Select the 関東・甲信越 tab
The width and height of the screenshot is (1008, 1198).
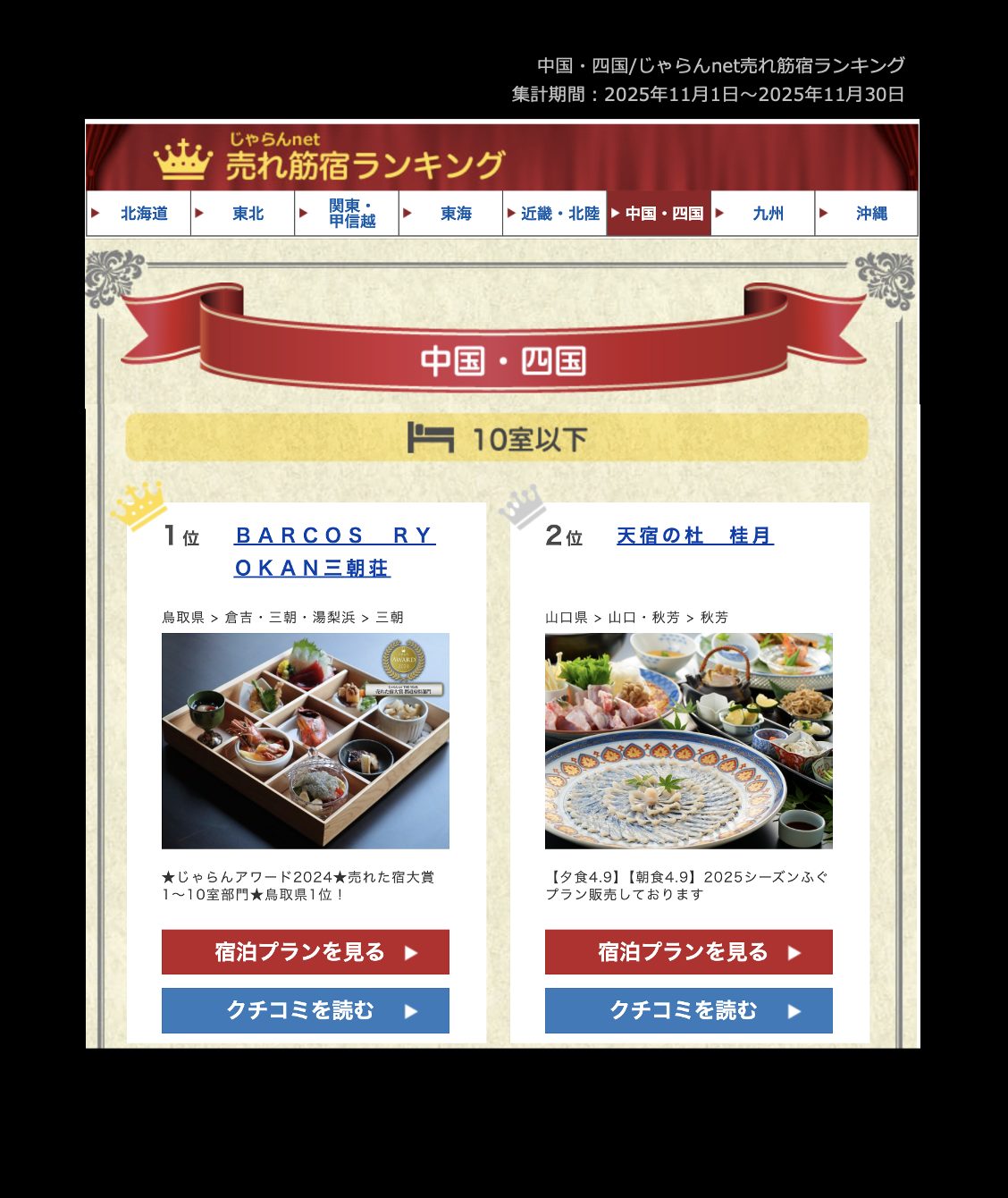pos(347,214)
